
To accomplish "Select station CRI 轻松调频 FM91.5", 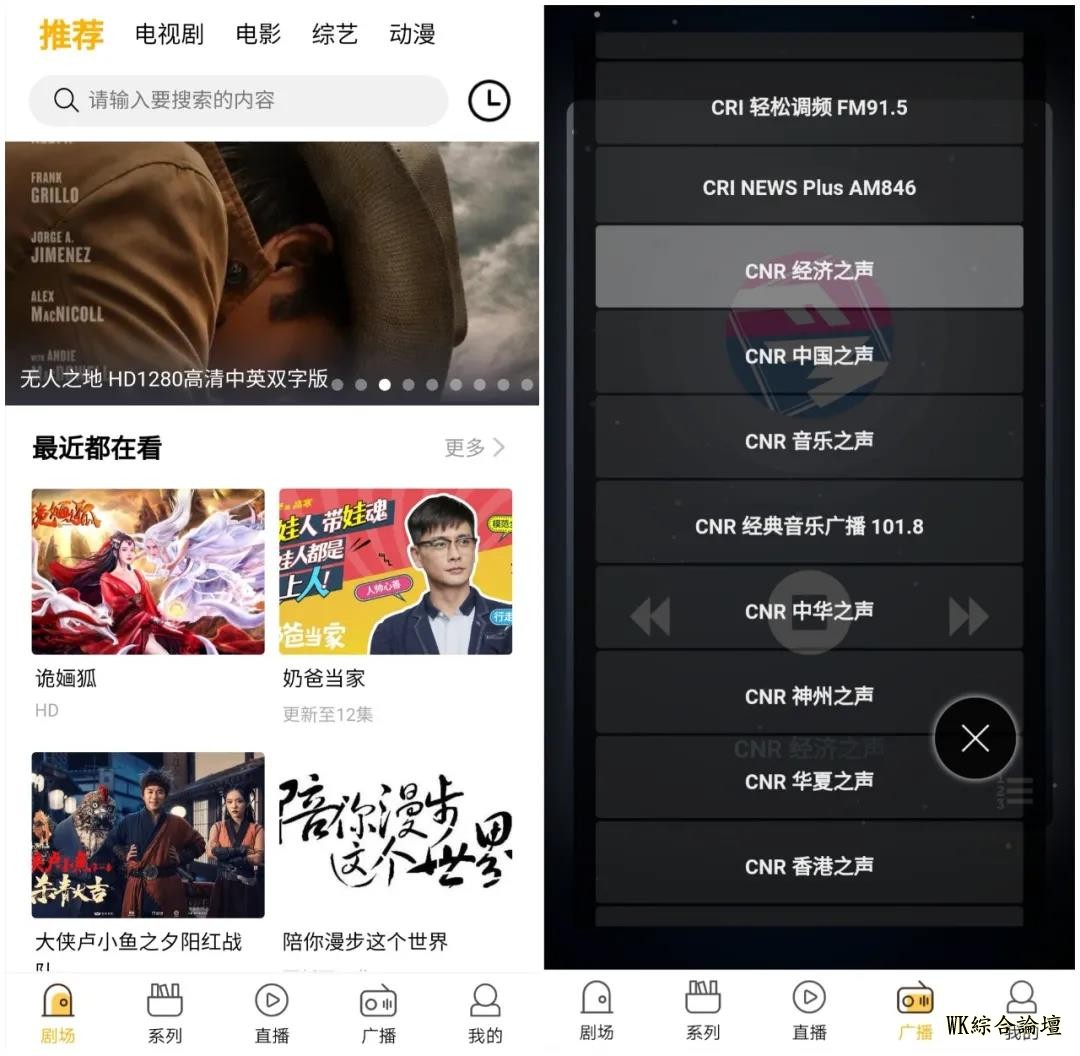I will (809, 107).
